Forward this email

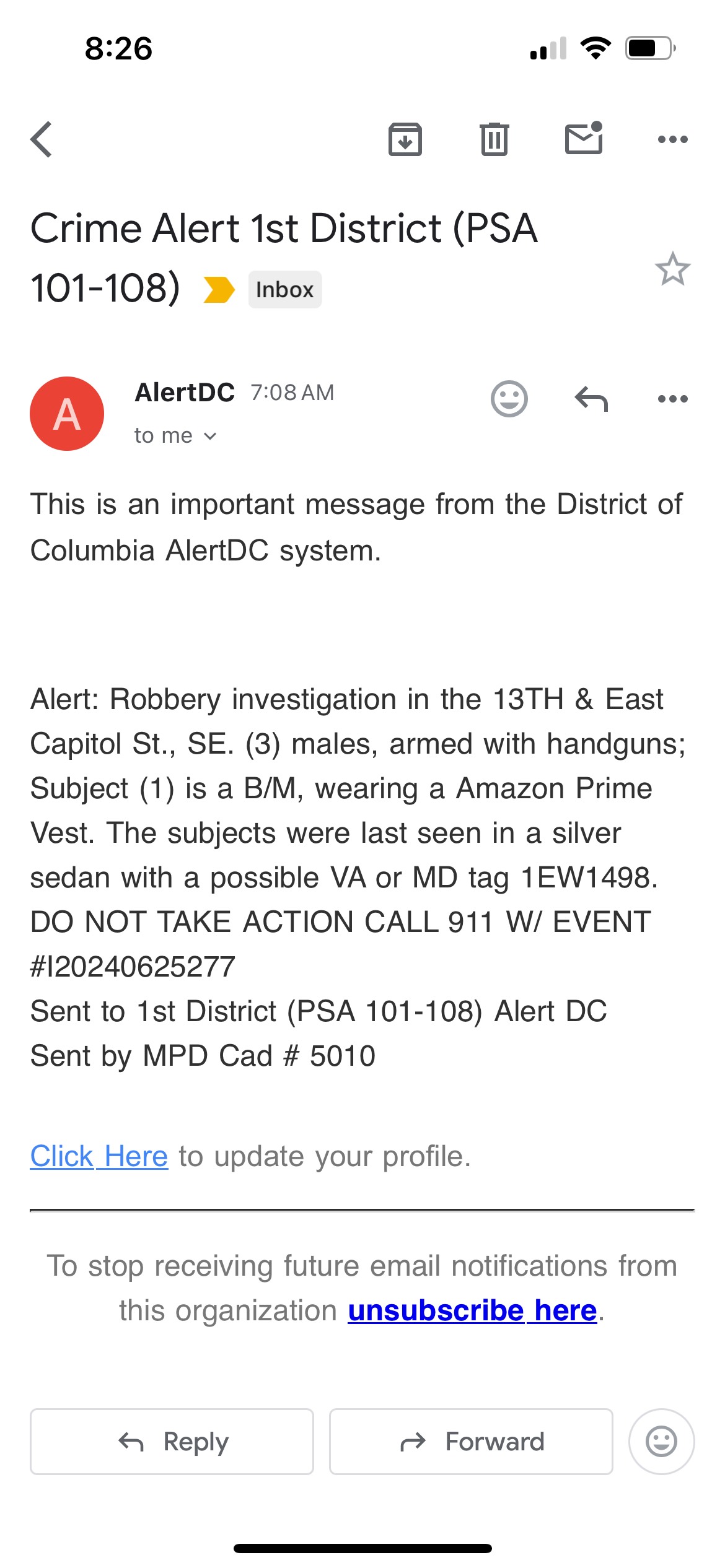[471, 1442]
